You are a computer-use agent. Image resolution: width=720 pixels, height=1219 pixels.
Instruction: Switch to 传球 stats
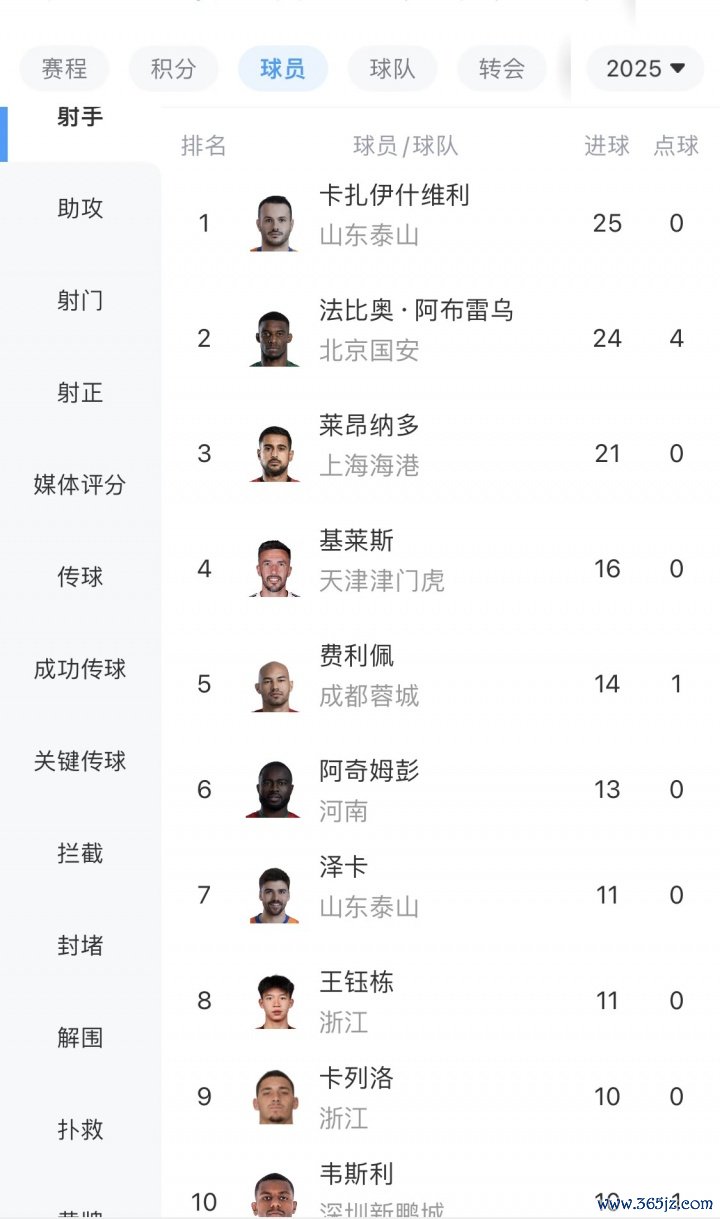tap(80, 577)
